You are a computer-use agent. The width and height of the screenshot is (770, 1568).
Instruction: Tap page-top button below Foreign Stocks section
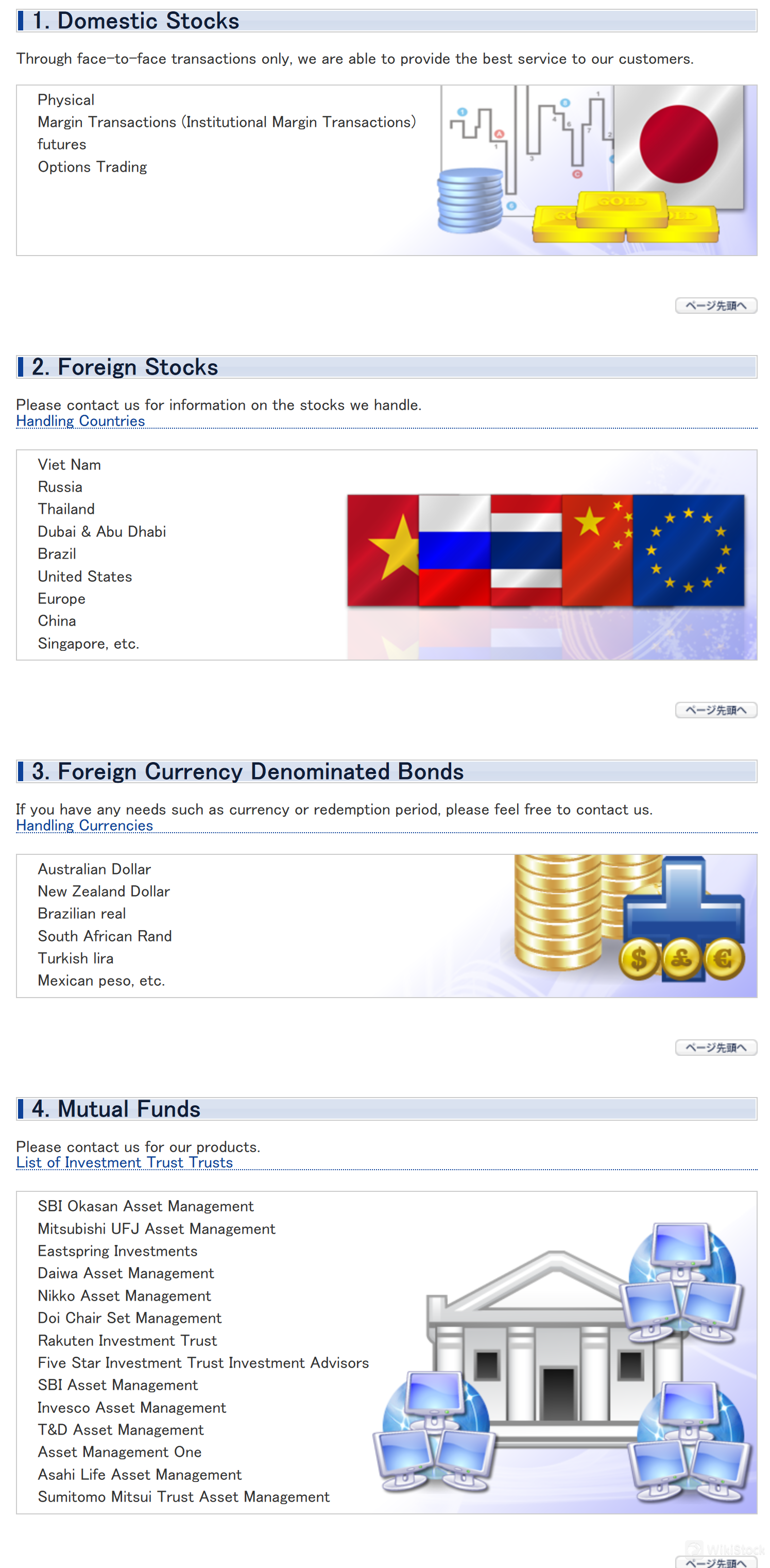pos(715,710)
